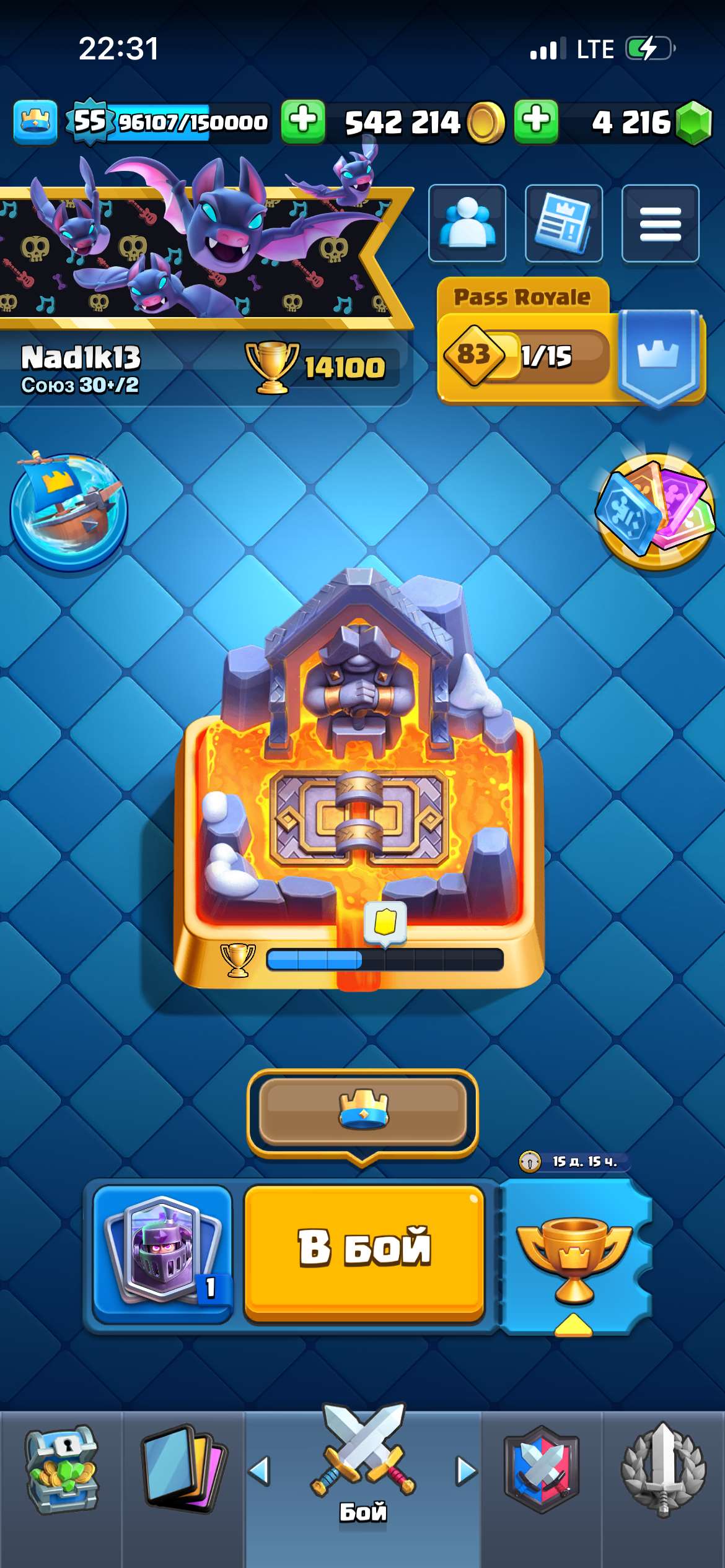Open the in-game news feed
725x1568 pixels.
coord(564,224)
